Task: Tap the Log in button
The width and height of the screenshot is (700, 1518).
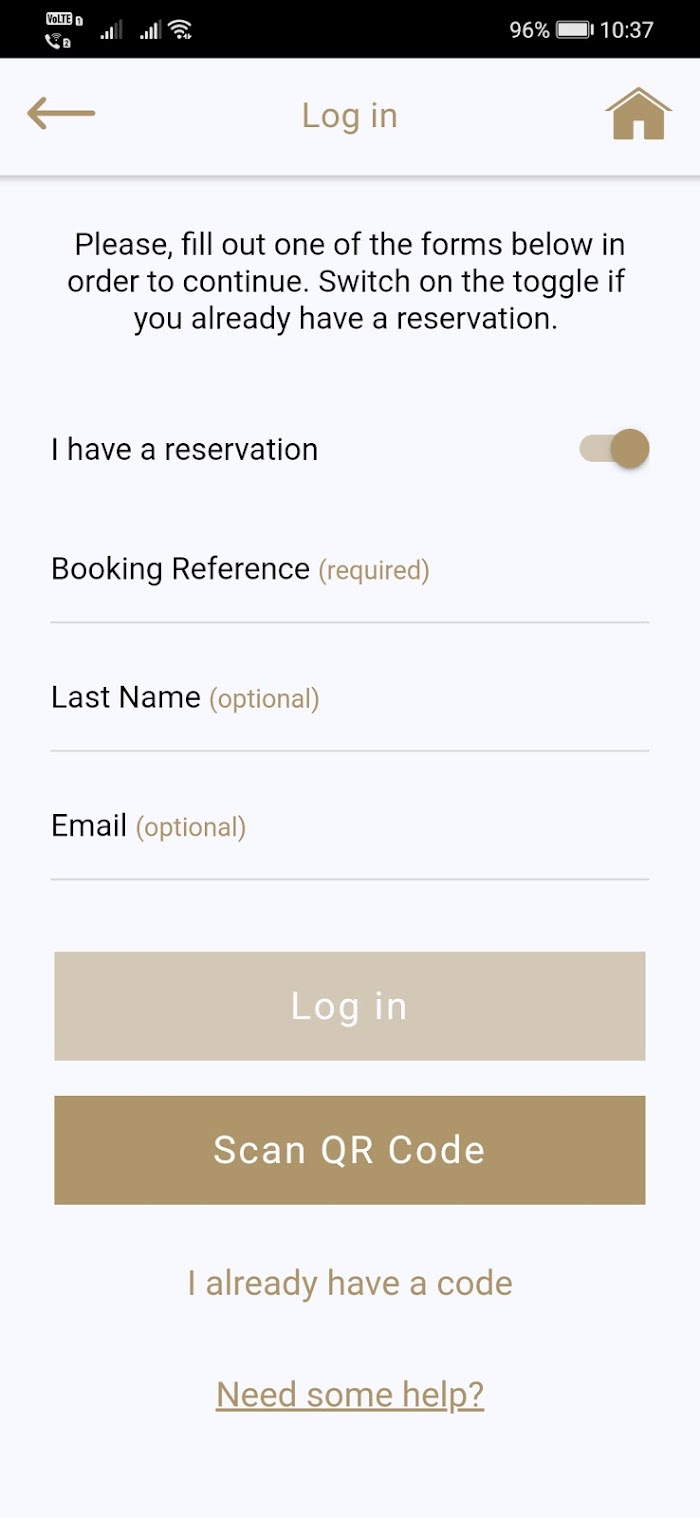Action: (x=350, y=1006)
